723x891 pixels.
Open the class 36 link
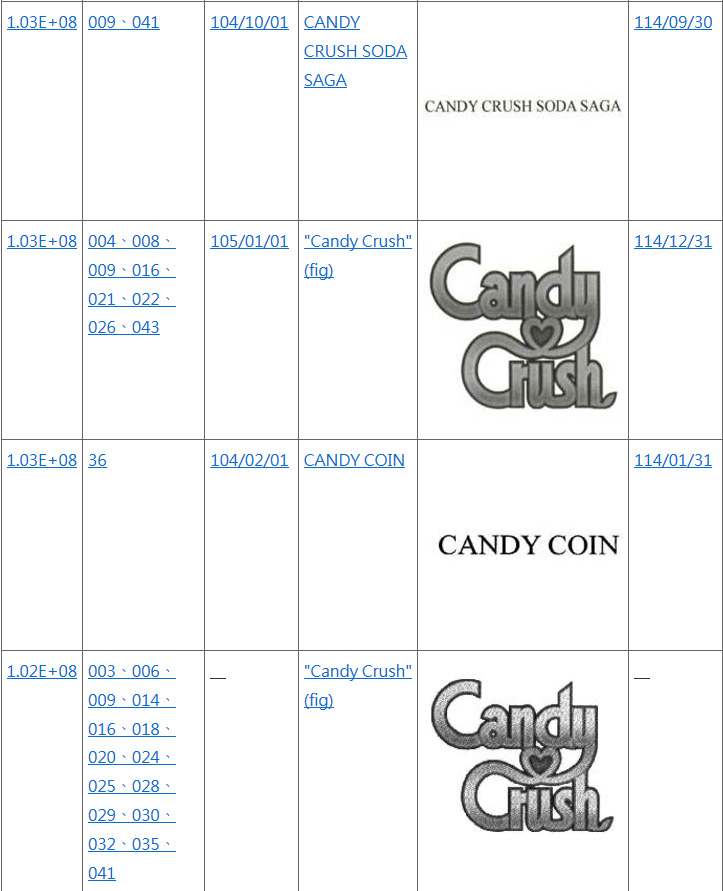(97, 460)
